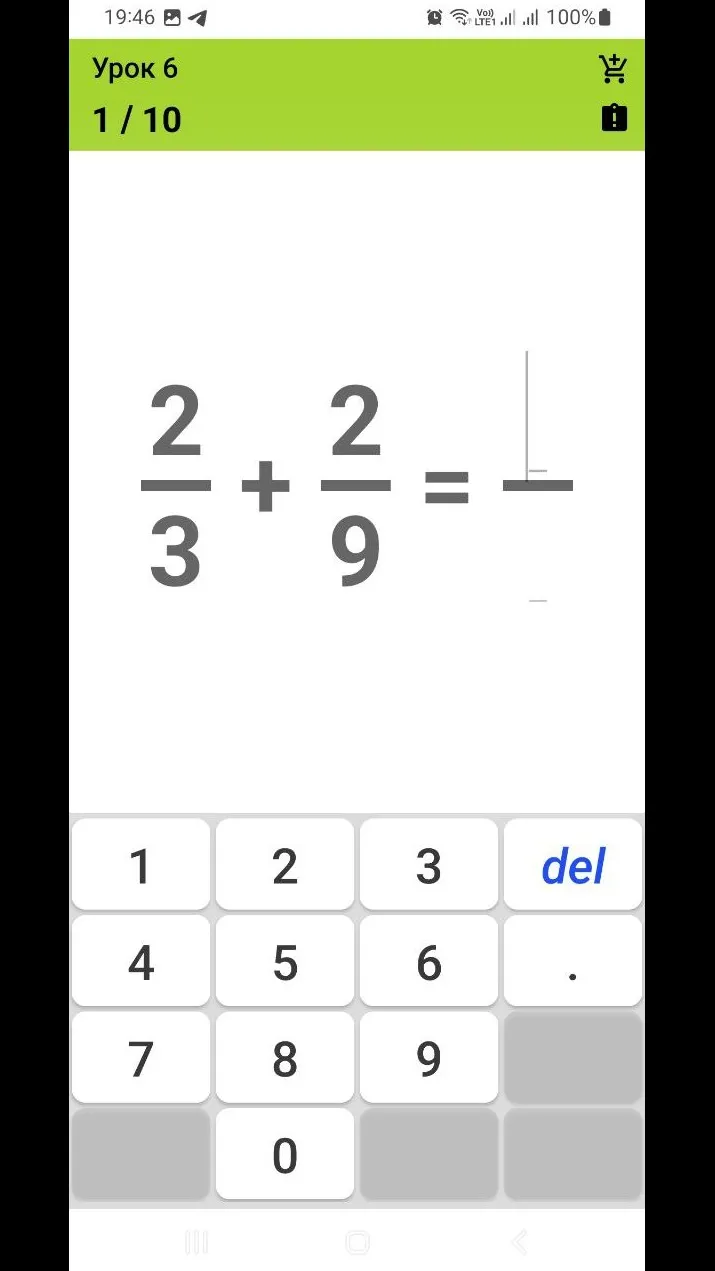Image resolution: width=715 pixels, height=1271 pixels.
Task: Go to the system home screen
Action: (x=357, y=1242)
